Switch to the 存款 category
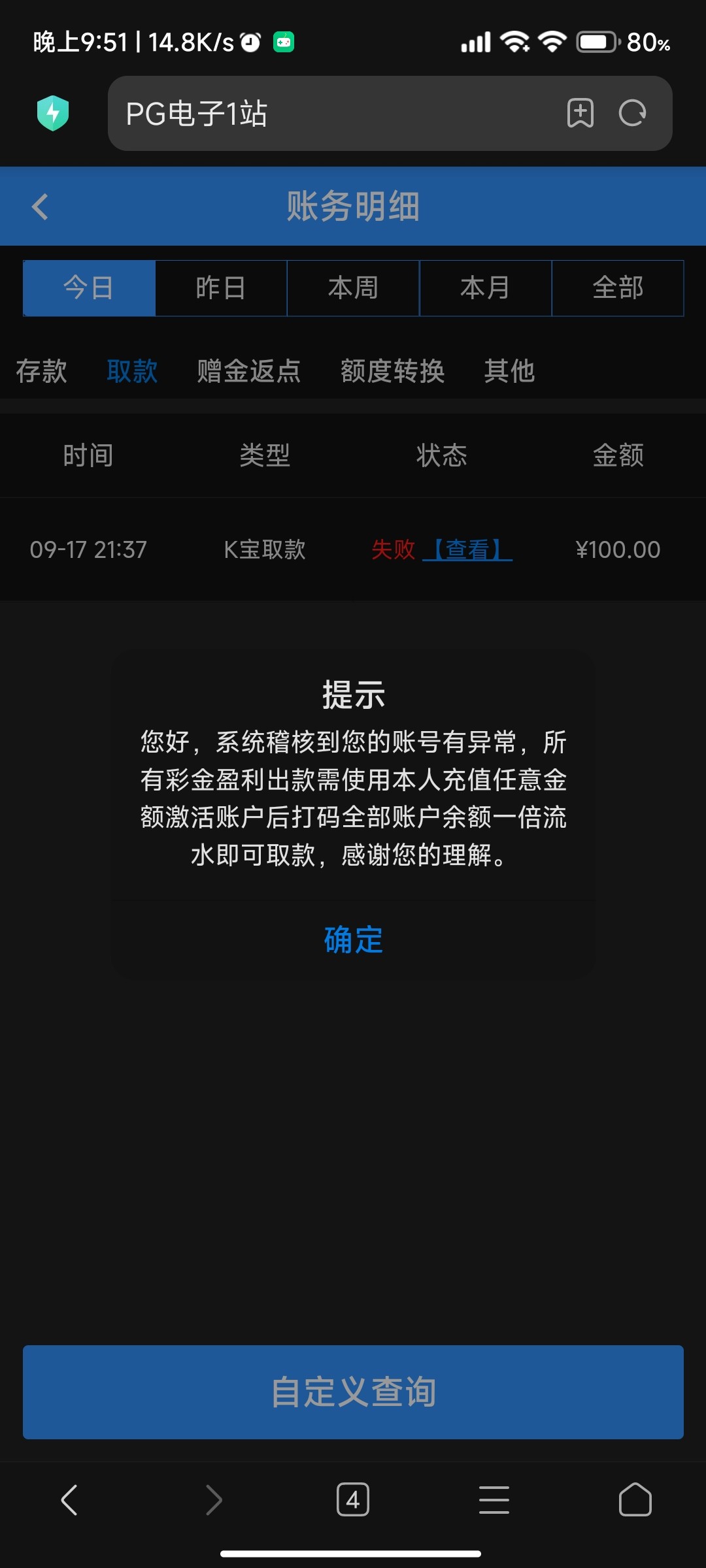The height and width of the screenshot is (1568, 706). click(x=41, y=371)
